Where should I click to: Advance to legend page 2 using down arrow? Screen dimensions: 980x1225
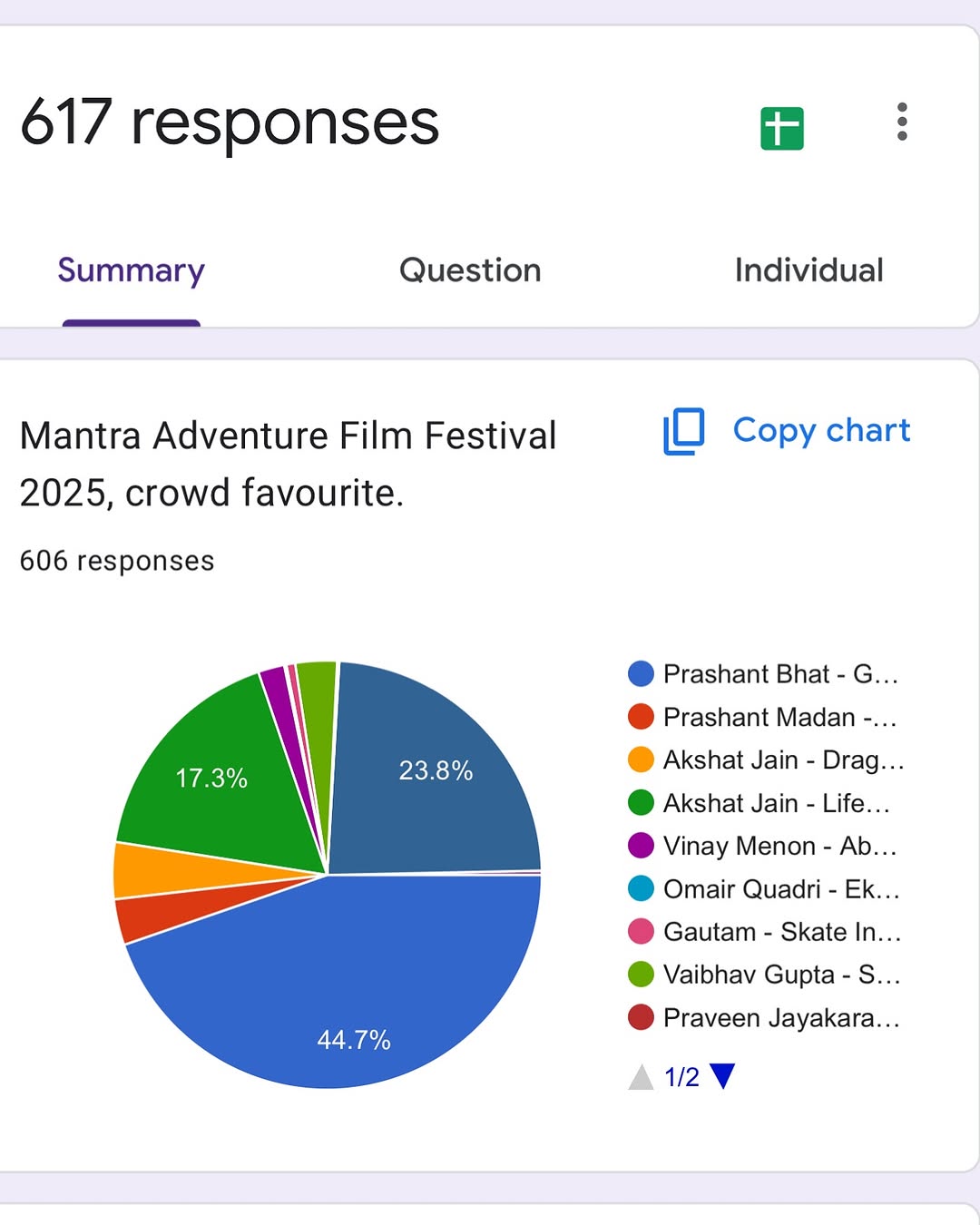pos(723,1077)
